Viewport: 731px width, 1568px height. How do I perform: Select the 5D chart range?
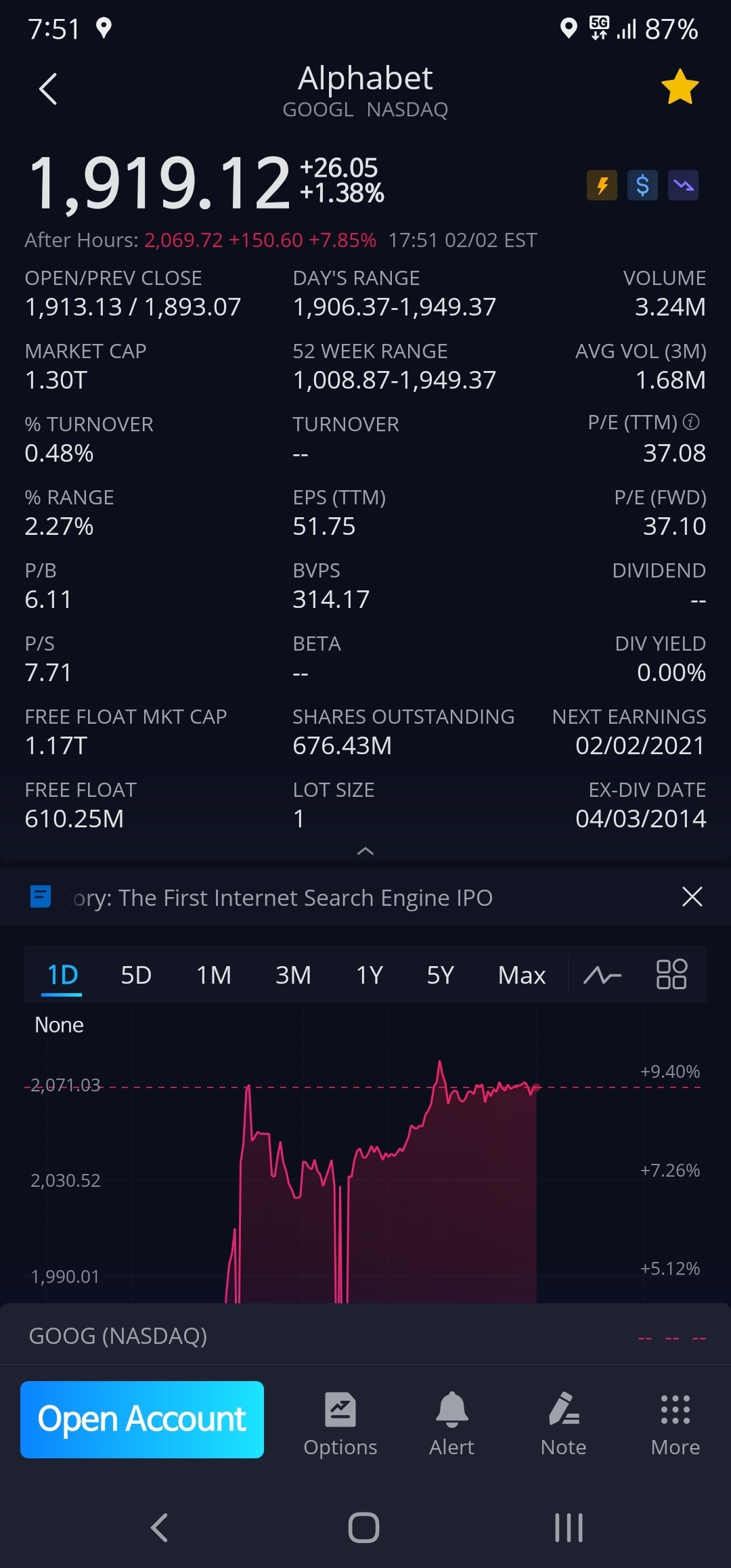tap(136, 976)
